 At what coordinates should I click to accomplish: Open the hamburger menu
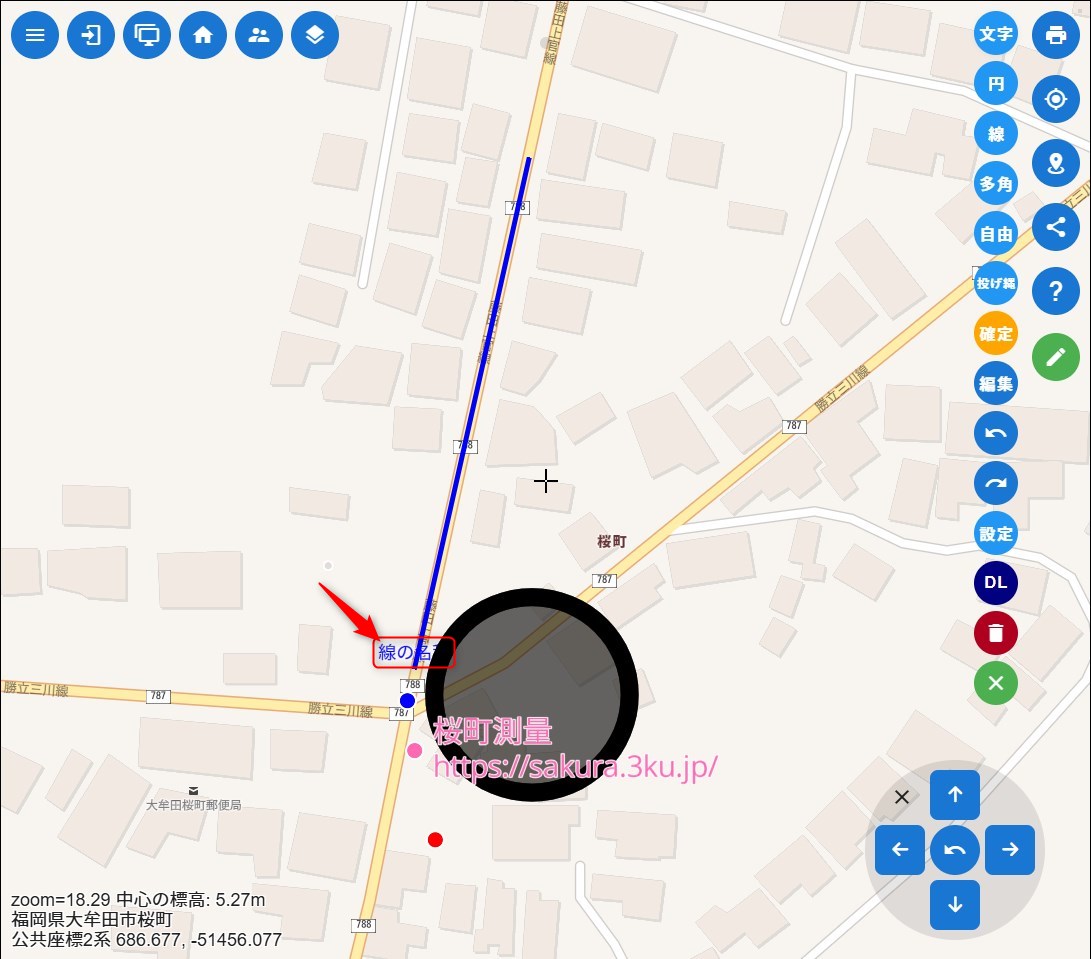[35, 35]
